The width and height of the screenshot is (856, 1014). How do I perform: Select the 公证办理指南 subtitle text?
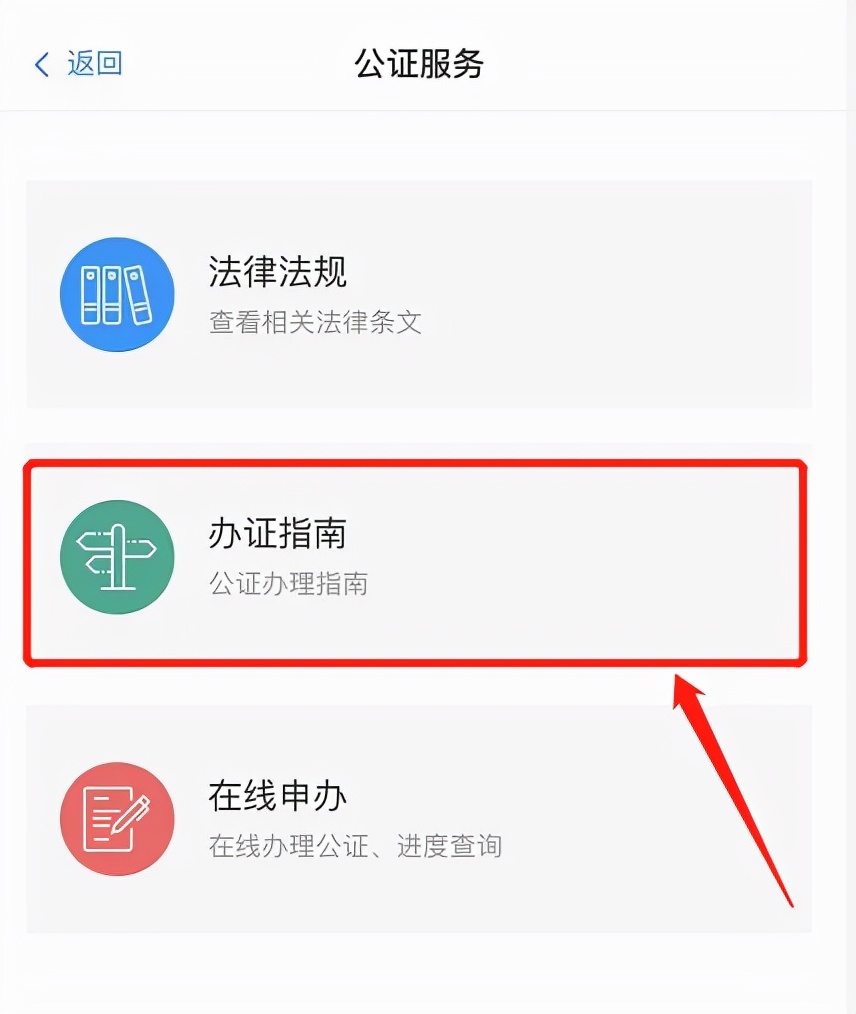[x=288, y=583]
